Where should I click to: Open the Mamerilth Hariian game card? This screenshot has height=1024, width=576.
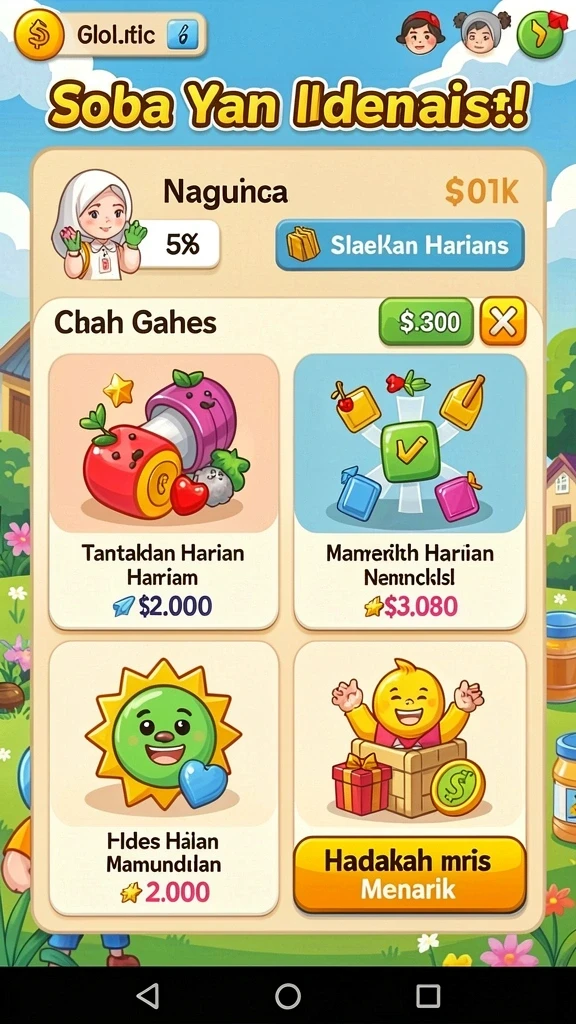409,492
